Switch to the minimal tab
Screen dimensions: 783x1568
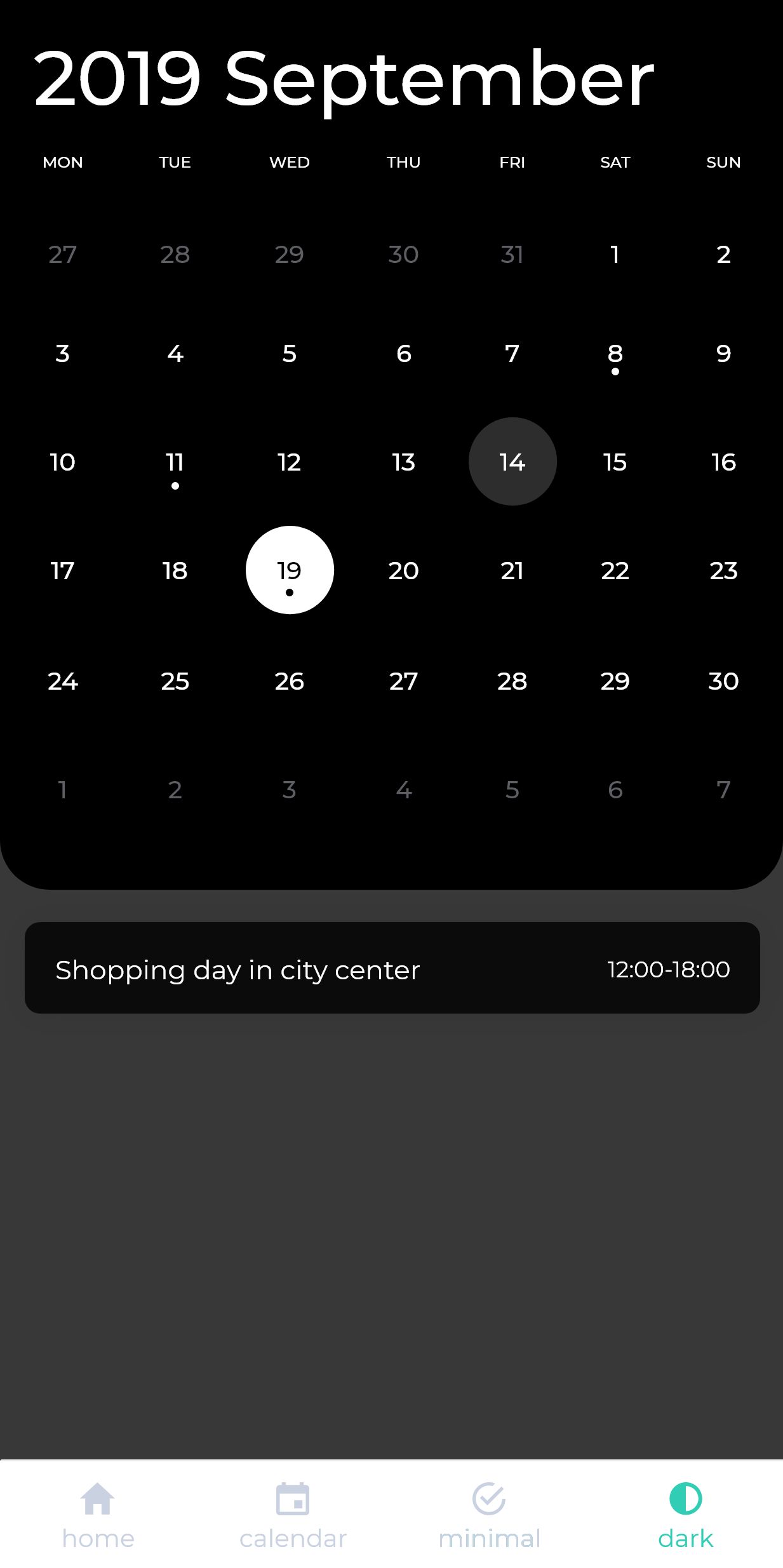click(x=489, y=1515)
